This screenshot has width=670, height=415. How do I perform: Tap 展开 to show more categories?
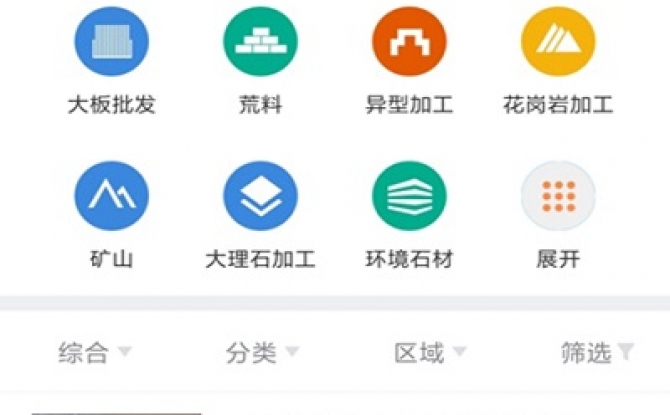click(x=557, y=196)
